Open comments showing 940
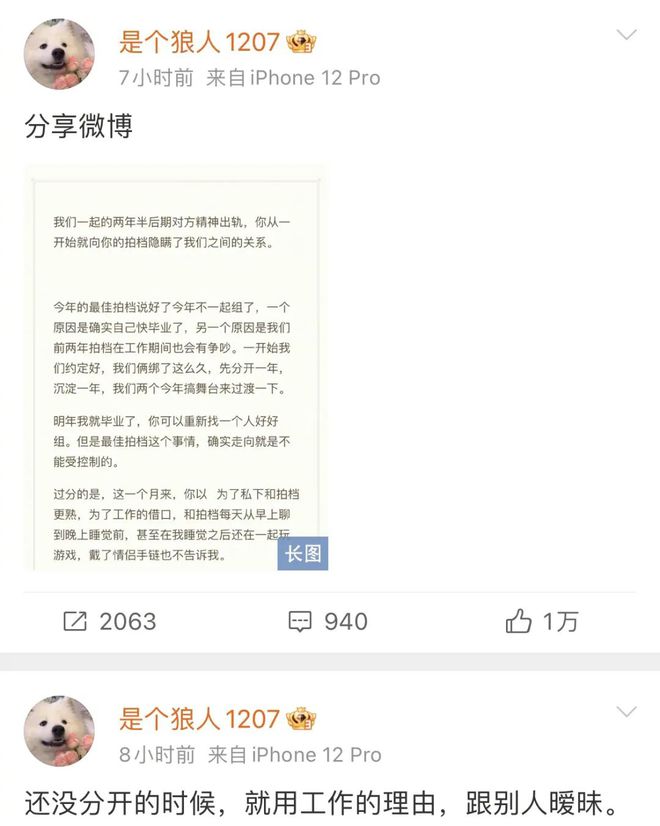 328,621
